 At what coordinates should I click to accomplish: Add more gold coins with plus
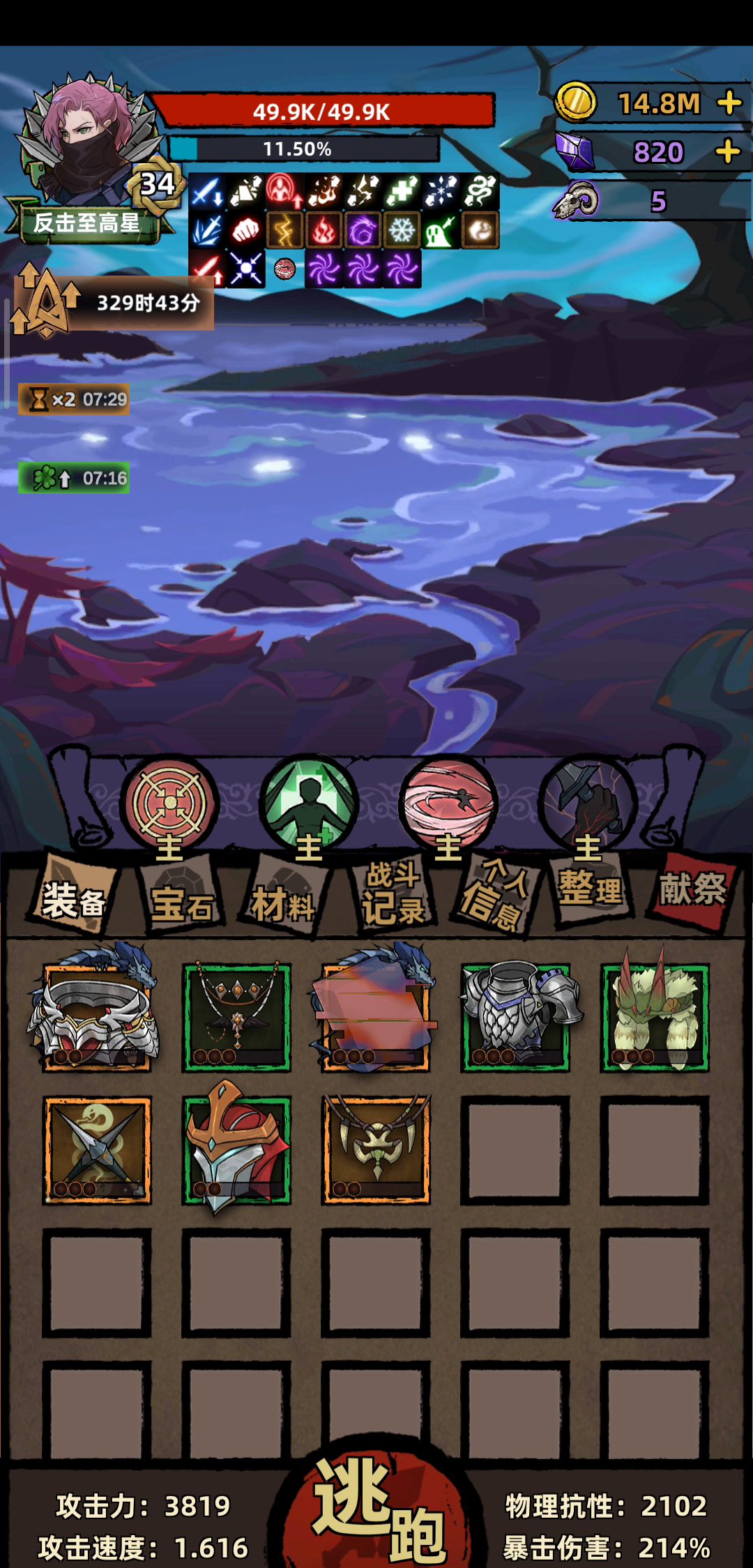(x=729, y=103)
